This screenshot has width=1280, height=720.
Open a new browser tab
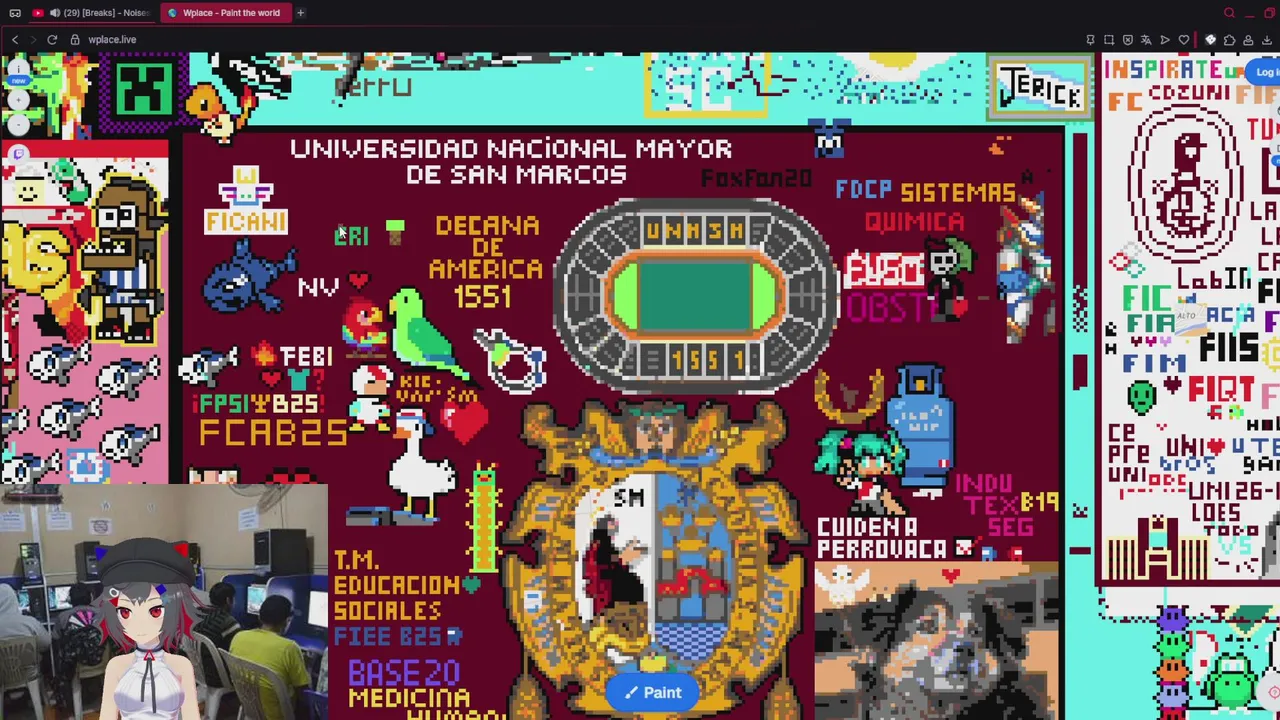(300, 13)
